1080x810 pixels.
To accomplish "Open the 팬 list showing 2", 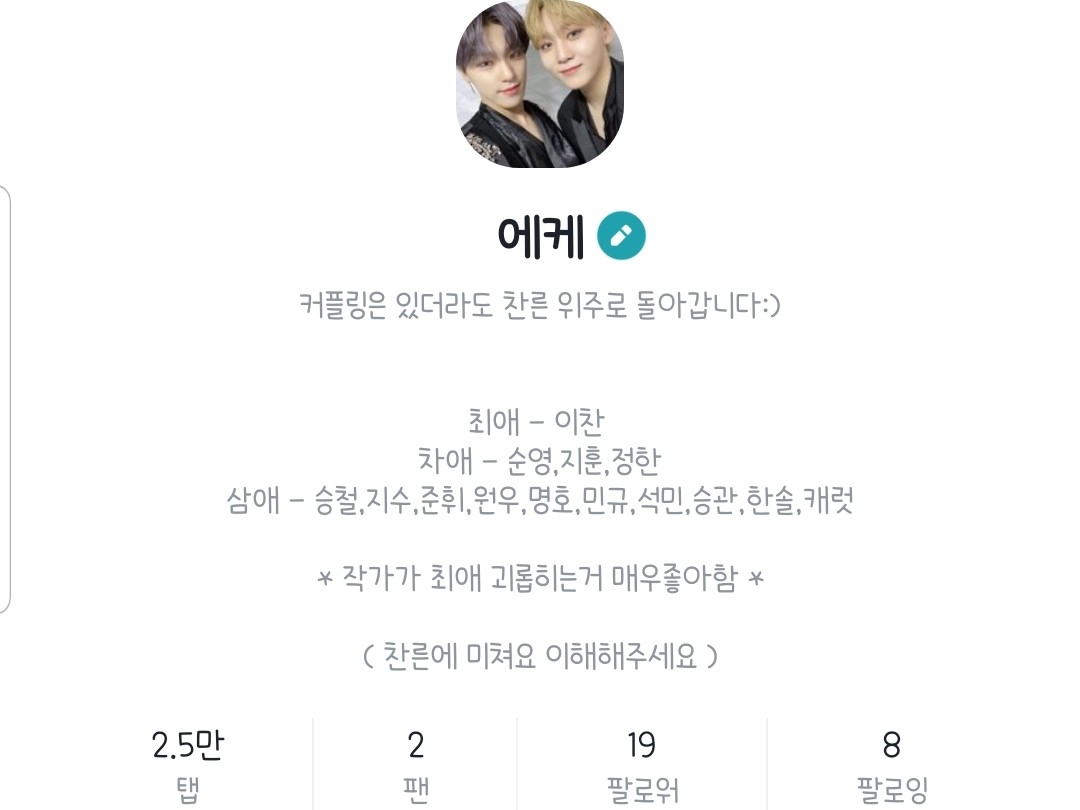I will tap(415, 767).
